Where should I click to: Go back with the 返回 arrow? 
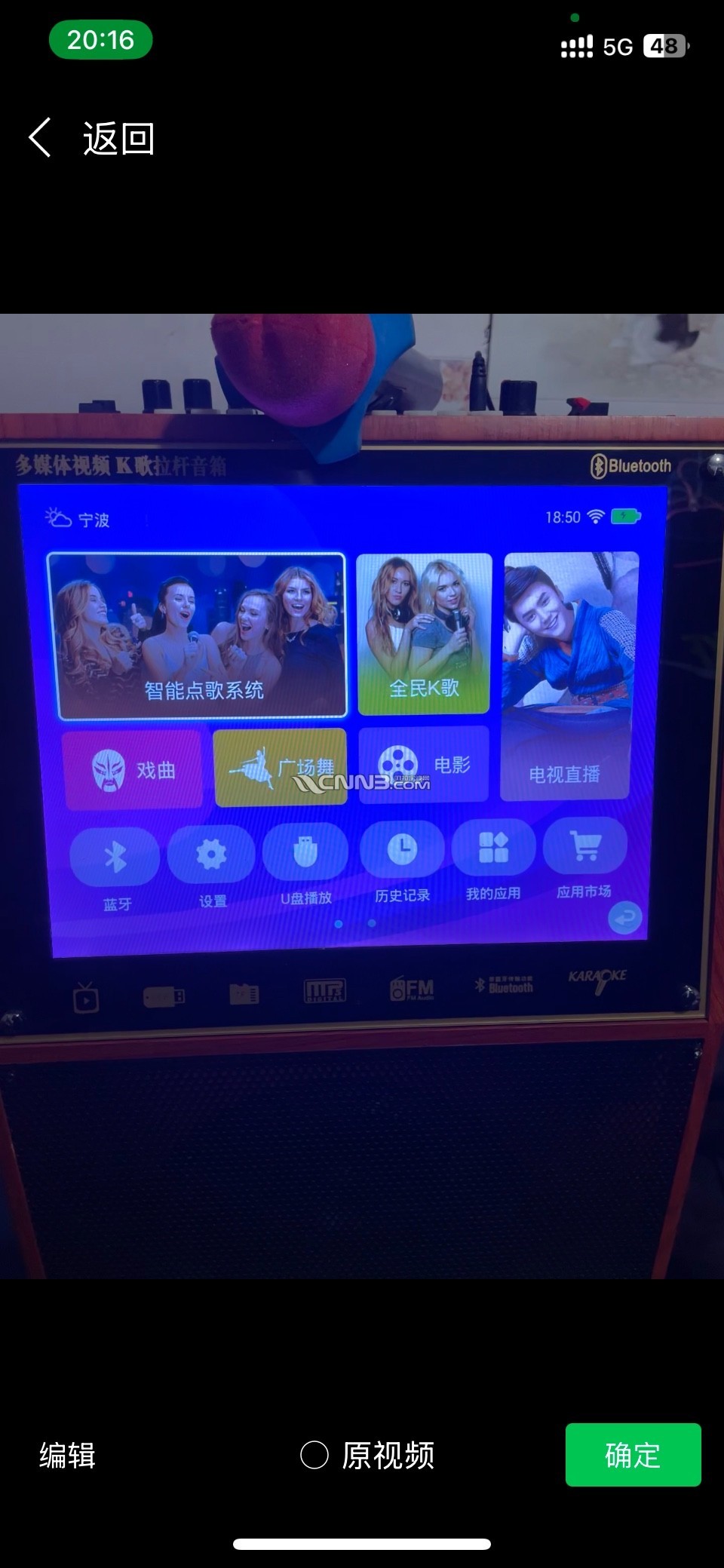pos(41,138)
